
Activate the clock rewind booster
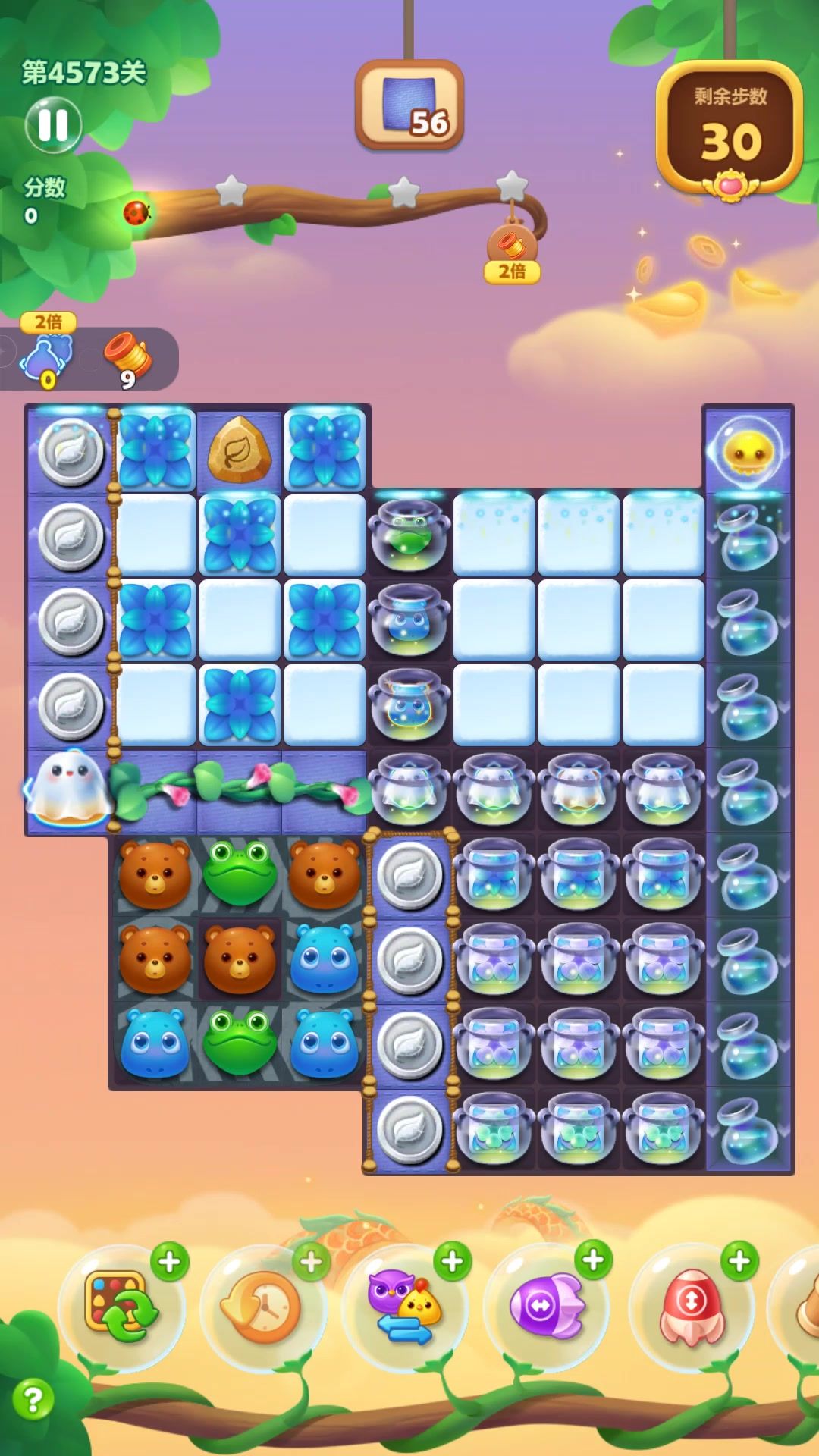[x=262, y=1307]
